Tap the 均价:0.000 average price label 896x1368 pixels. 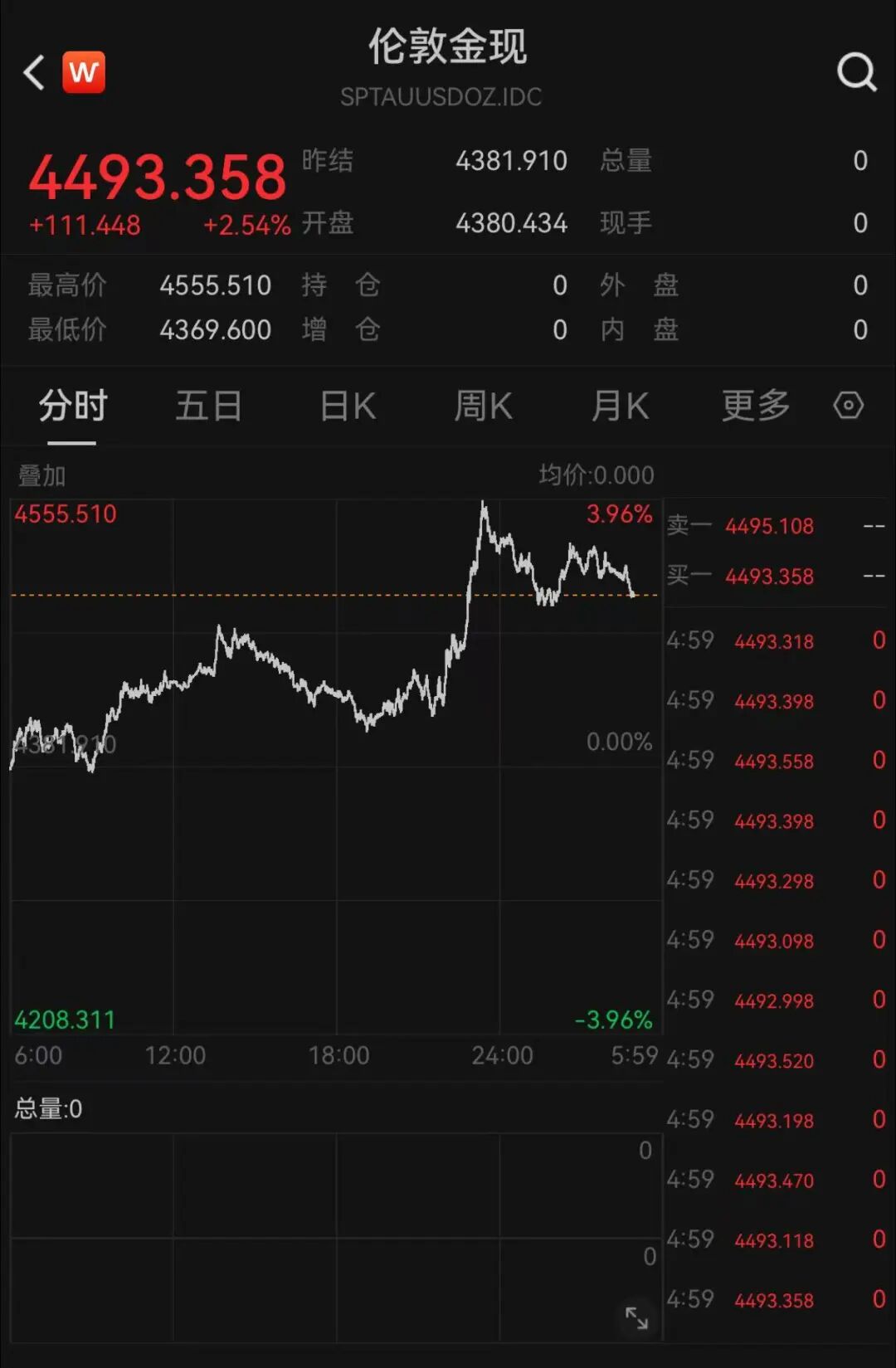point(597,475)
